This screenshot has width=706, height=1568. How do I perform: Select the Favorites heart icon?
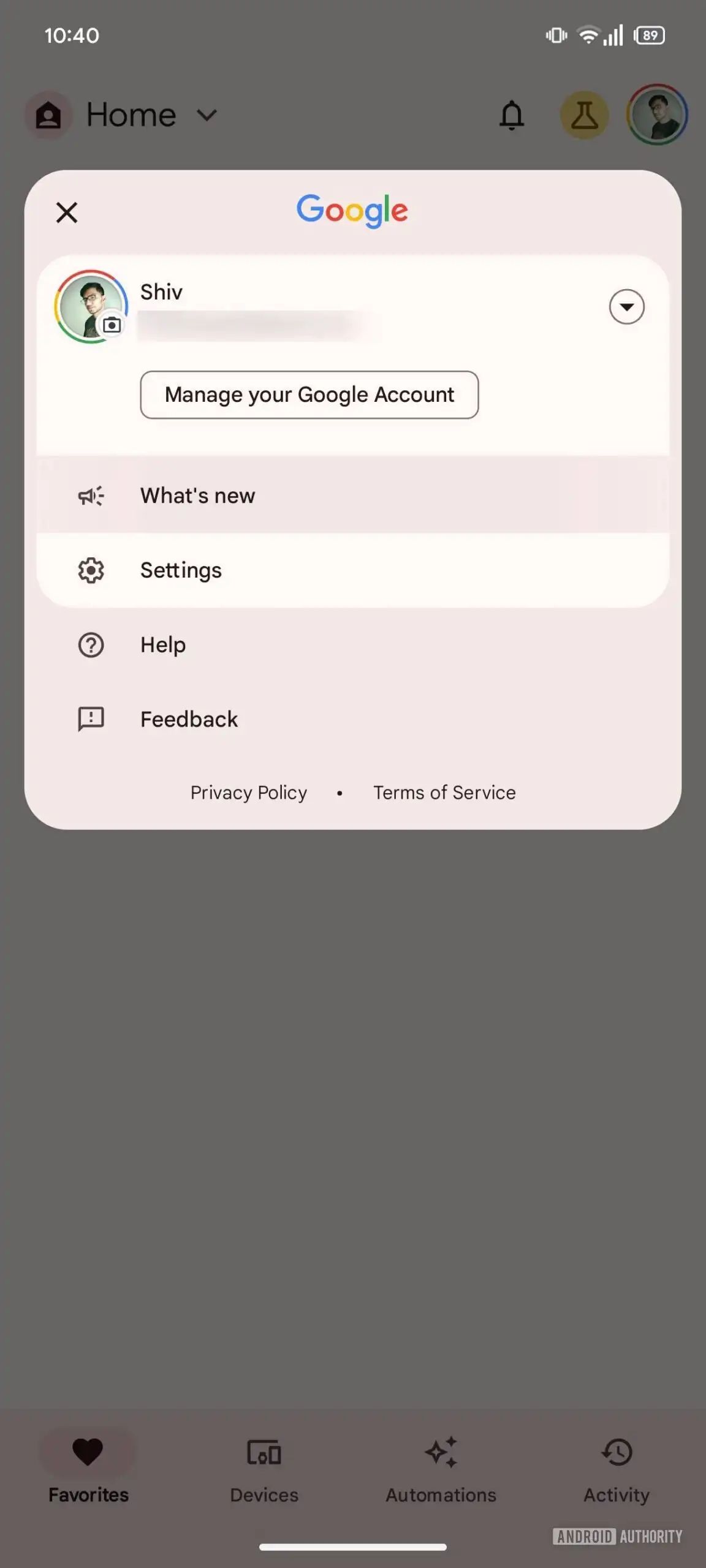pos(88,1452)
